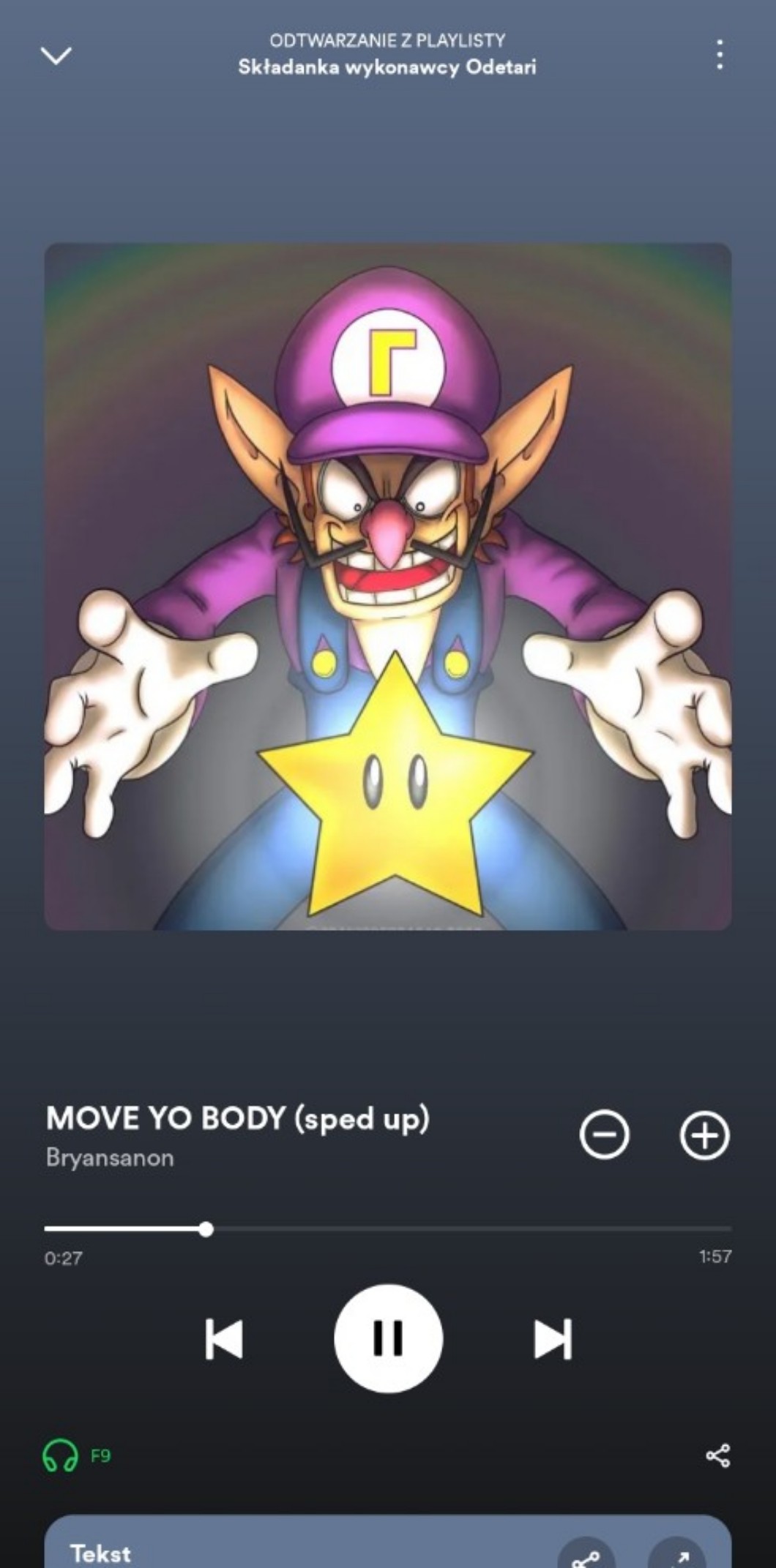This screenshot has height=1568, width=776.
Task: Open the Składanka wykonawcy Odetari playlist
Action: coord(387,67)
